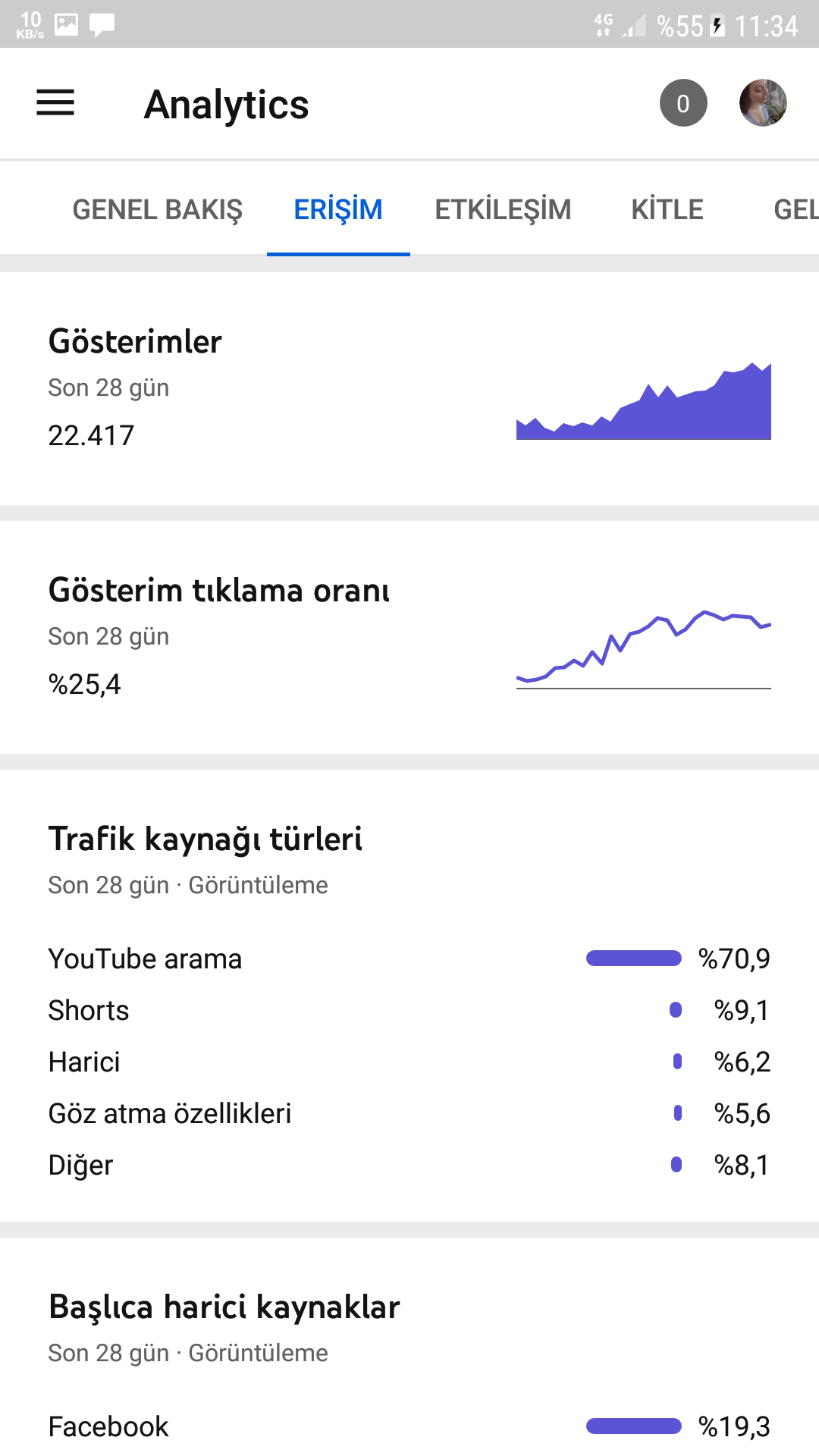Open the profile avatar
This screenshot has height=1456, width=819.
(763, 103)
